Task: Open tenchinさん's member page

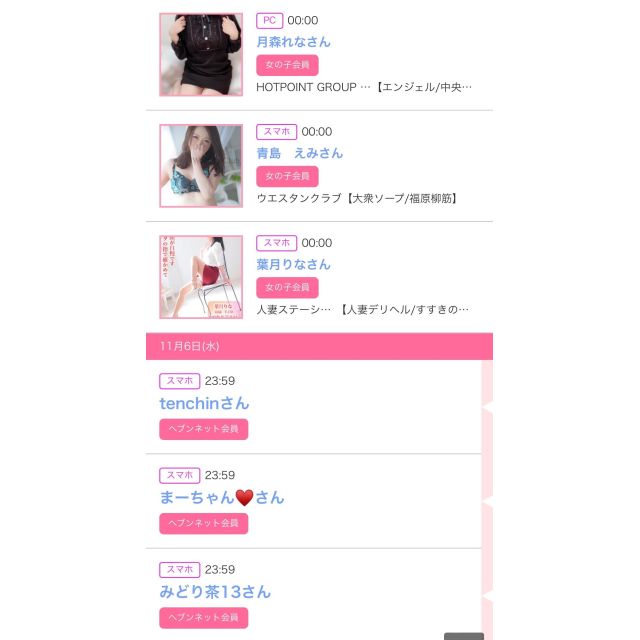Action: tap(204, 403)
